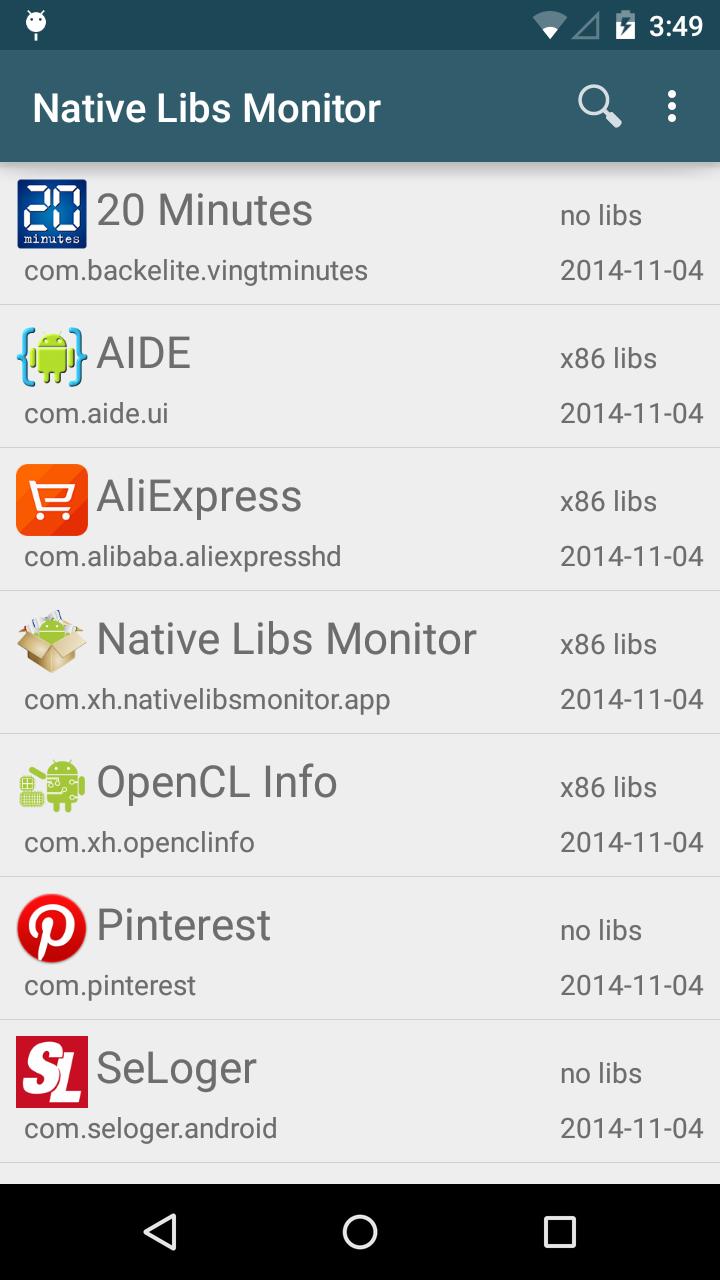Viewport: 720px width, 1280px height.
Task: Click the AliExpress shopping cart icon
Action: tap(50, 499)
